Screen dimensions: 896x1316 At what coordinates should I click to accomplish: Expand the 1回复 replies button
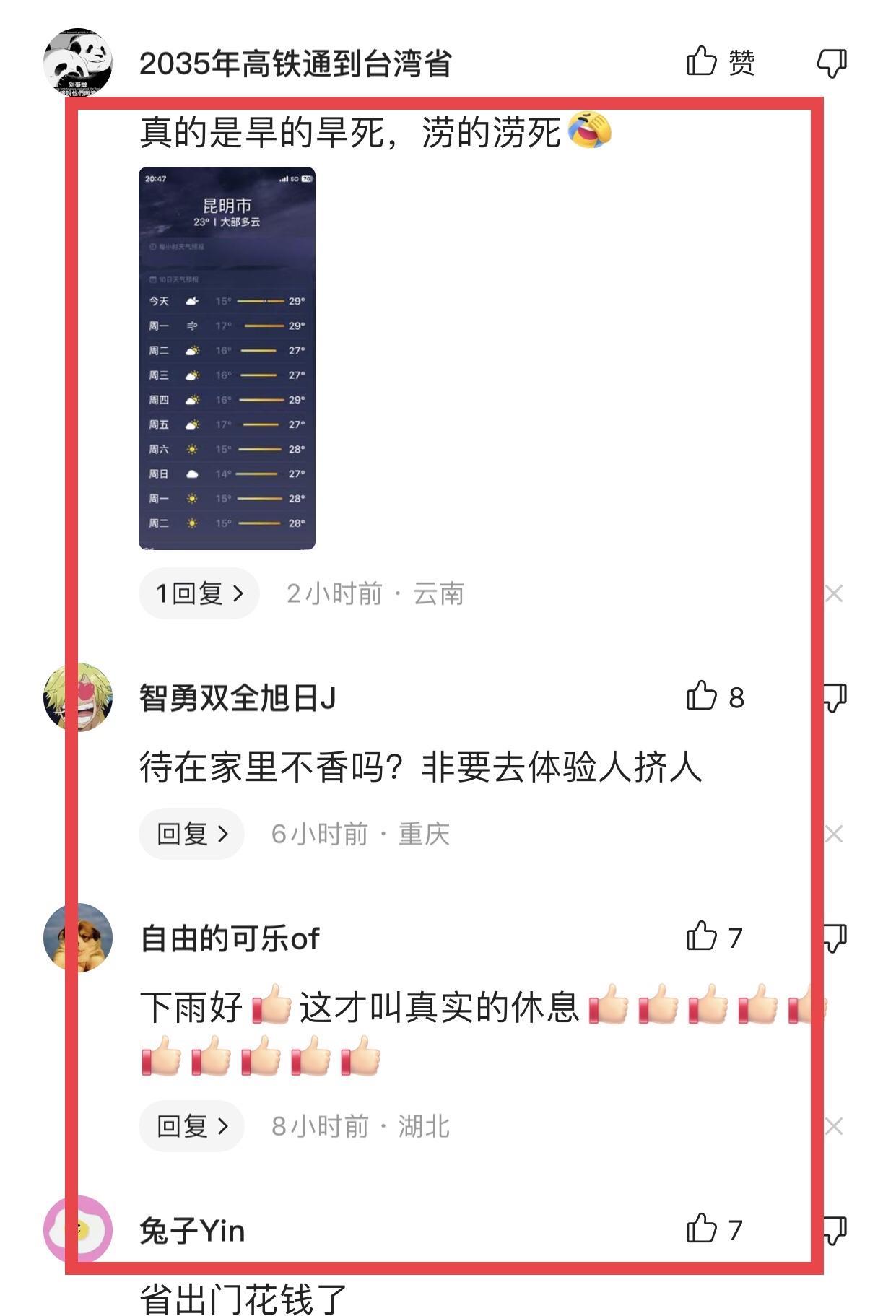click(x=199, y=593)
